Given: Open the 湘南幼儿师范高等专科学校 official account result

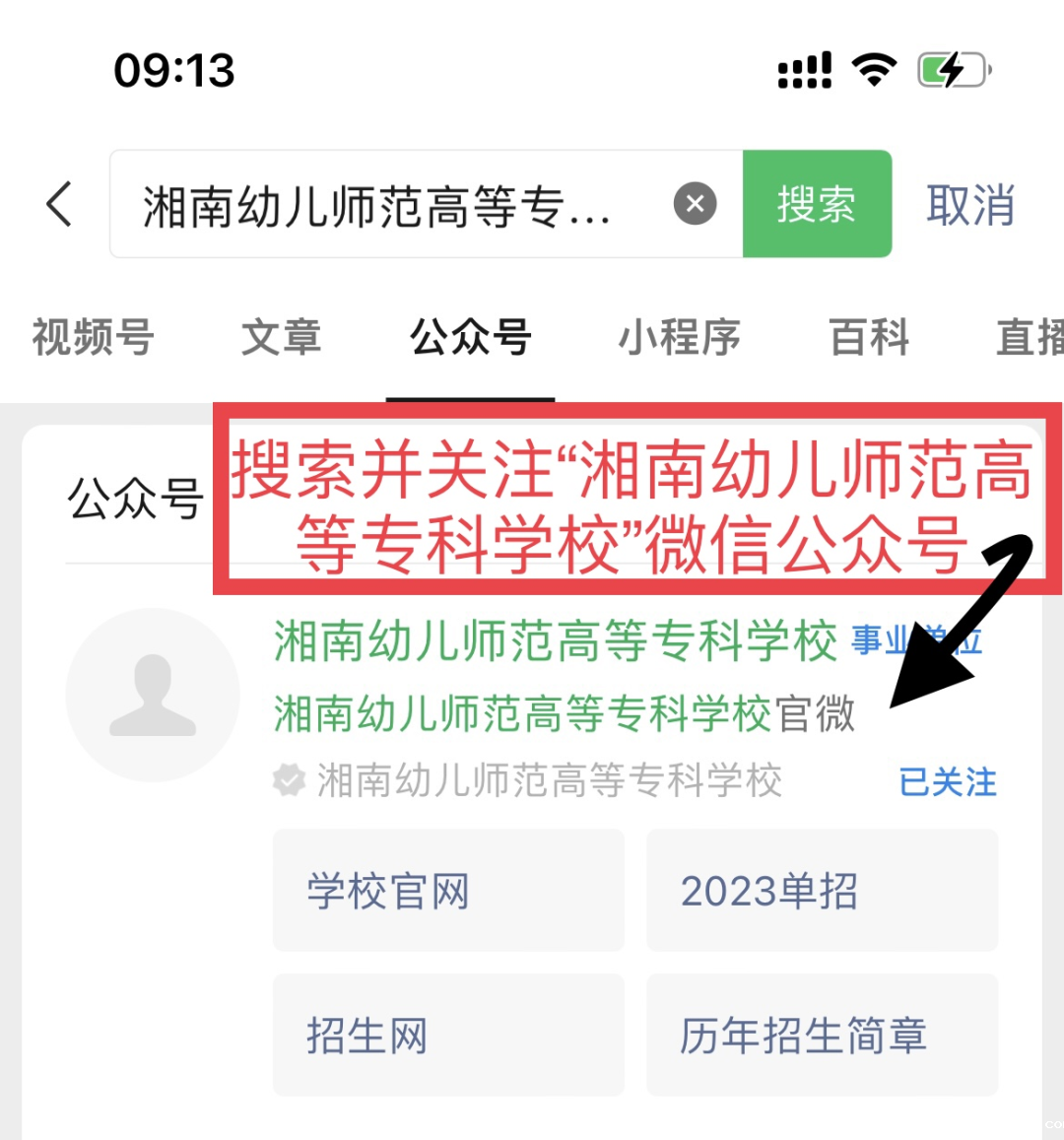Looking at the screenshot, I should [554, 642].
